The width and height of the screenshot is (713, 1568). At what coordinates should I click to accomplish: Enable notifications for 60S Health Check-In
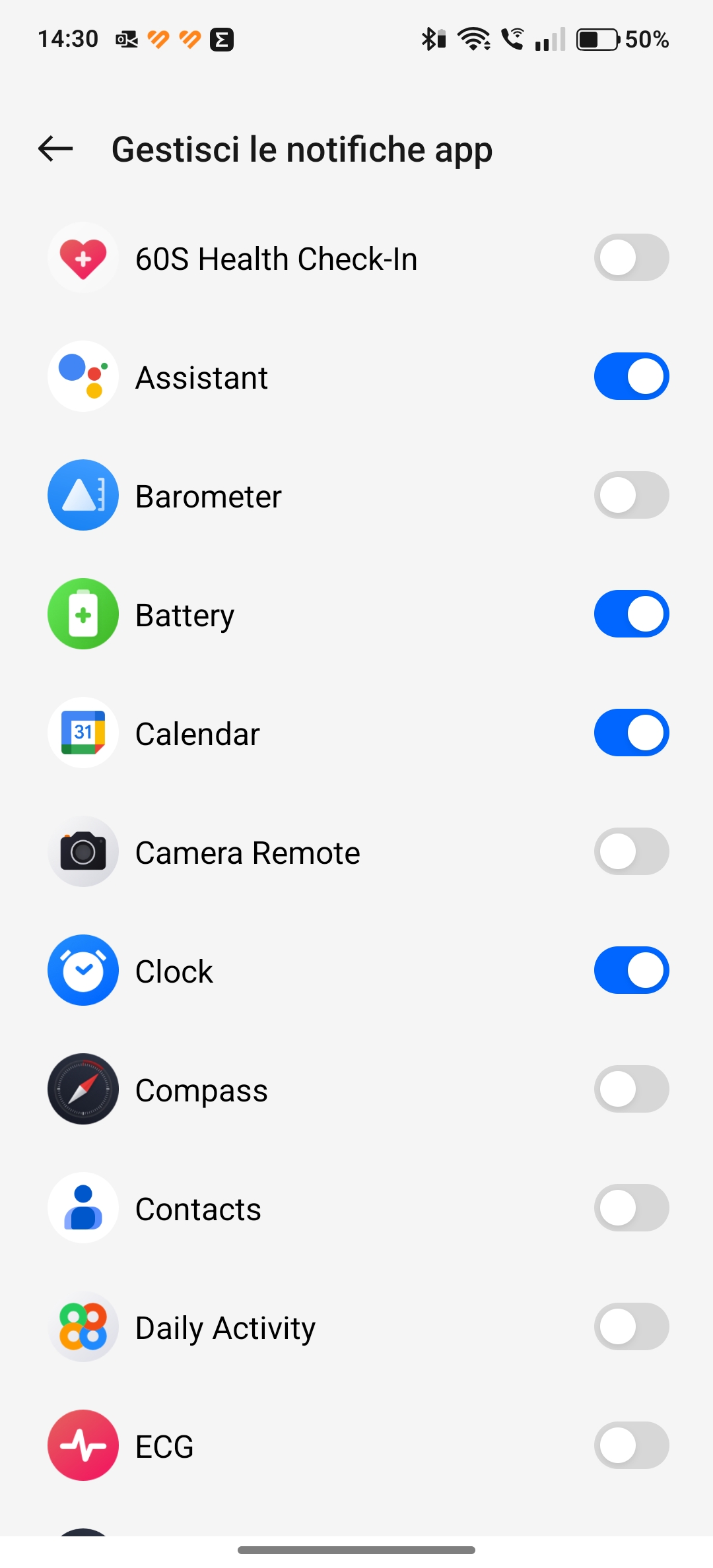631,257
